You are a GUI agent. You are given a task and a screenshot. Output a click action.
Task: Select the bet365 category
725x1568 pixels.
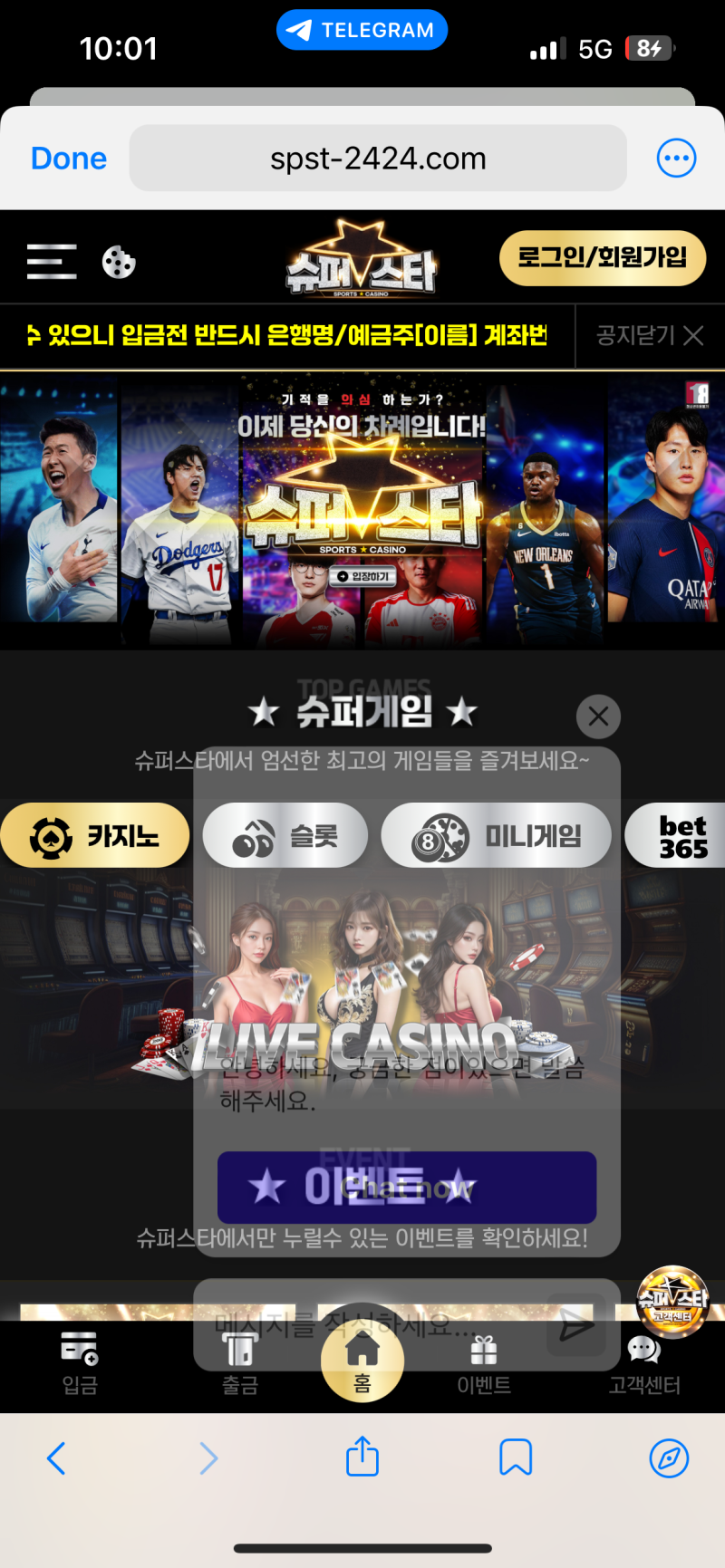pyautogui.click(x=680, y=835)
